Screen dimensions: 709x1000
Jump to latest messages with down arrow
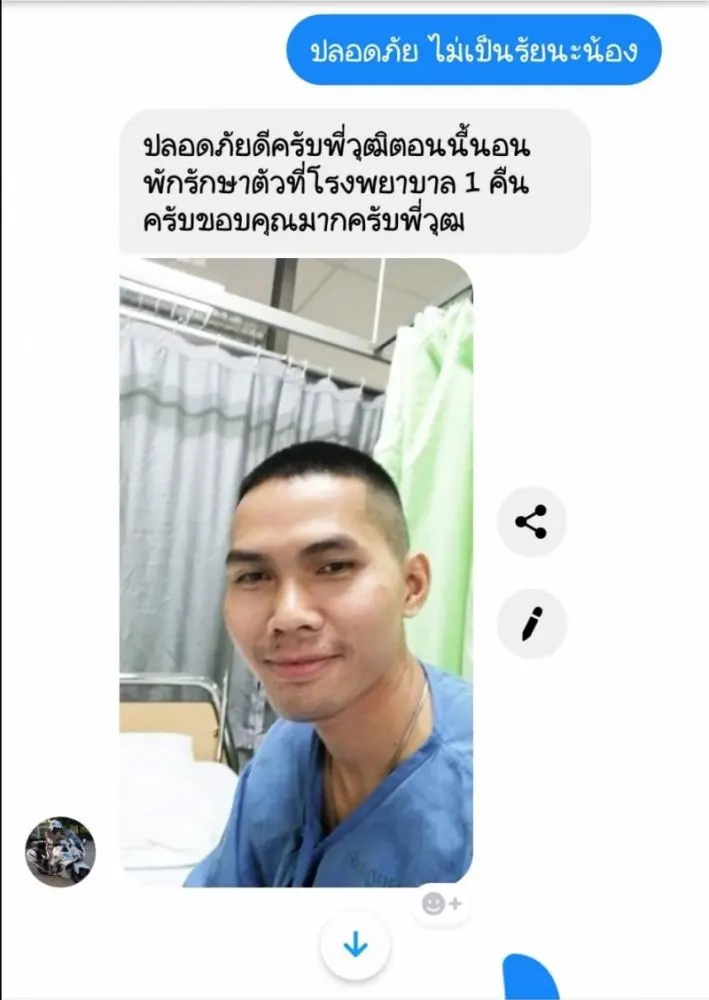point(355,945)
